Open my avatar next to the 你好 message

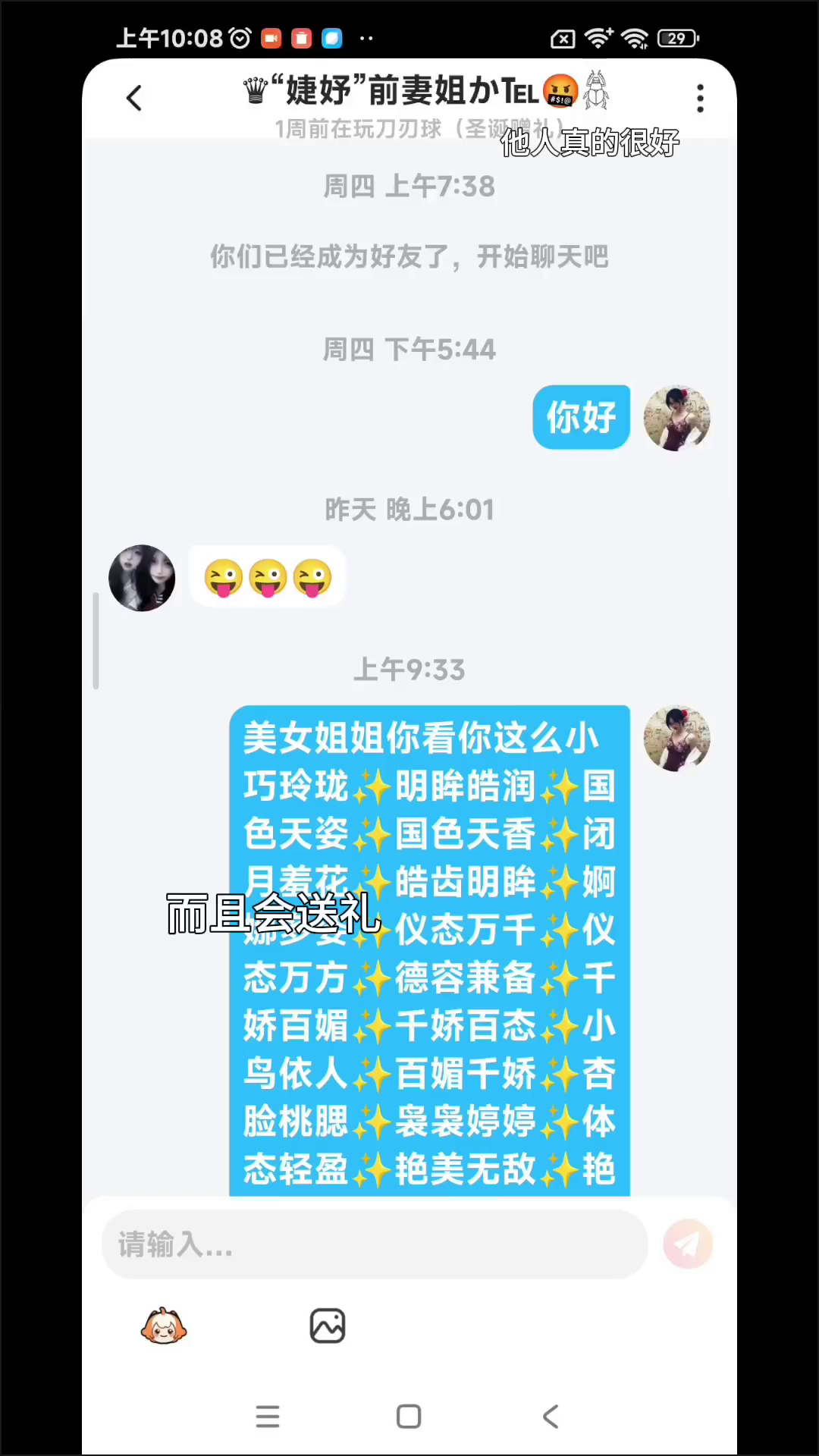point(676,418)
